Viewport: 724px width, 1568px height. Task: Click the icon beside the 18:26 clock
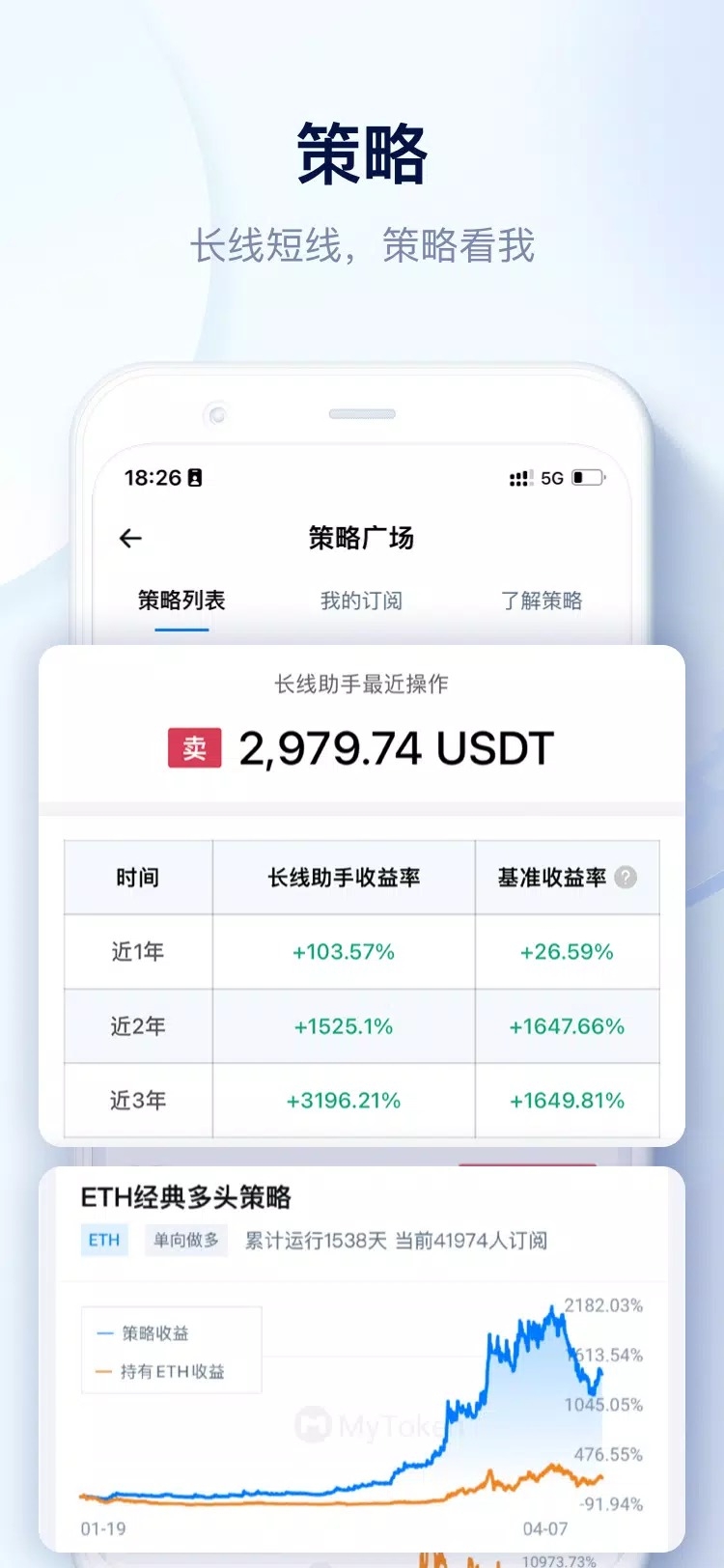pos(197,477)
